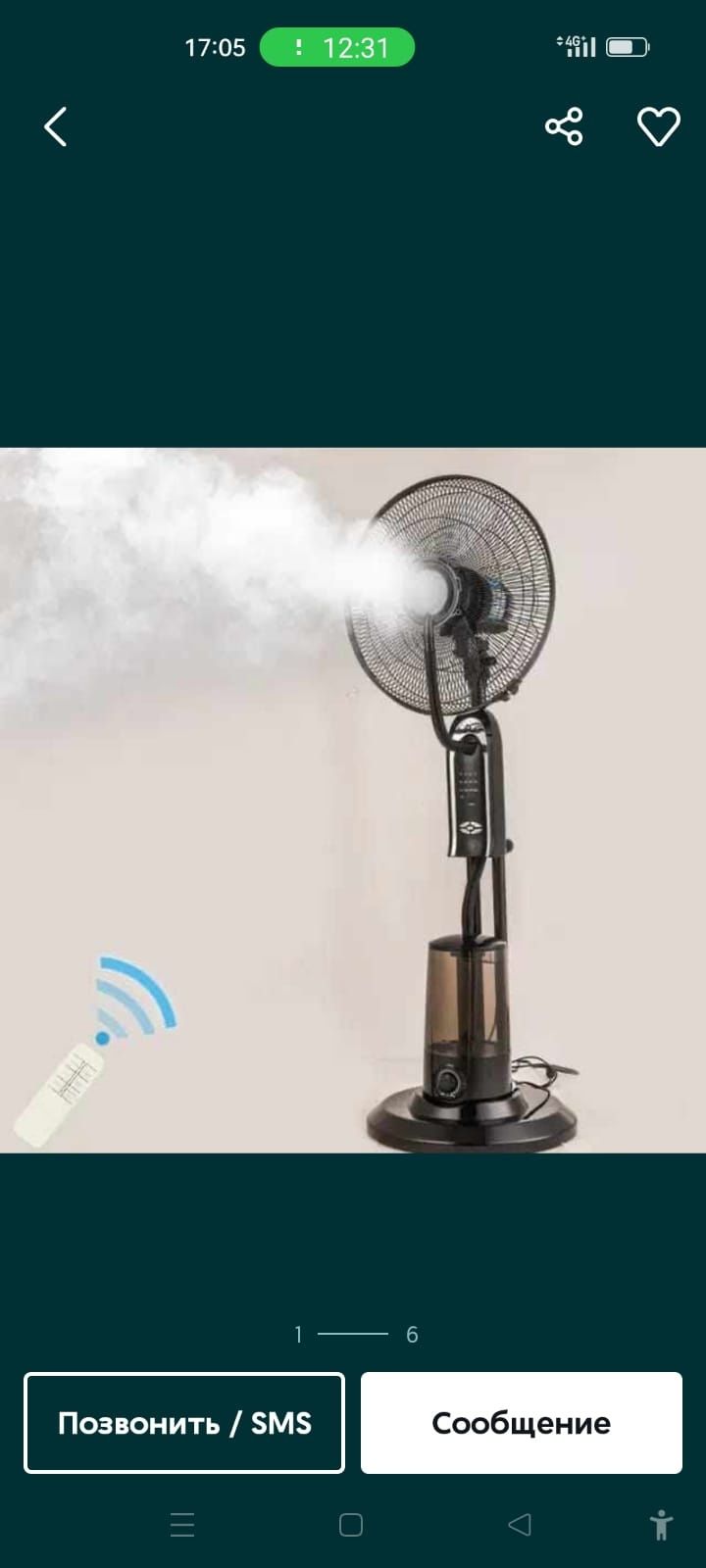Image resolution: width=706 pixels, height=1568 pixels.
Task: Go back with the top arrow
Action: point(56,126)
